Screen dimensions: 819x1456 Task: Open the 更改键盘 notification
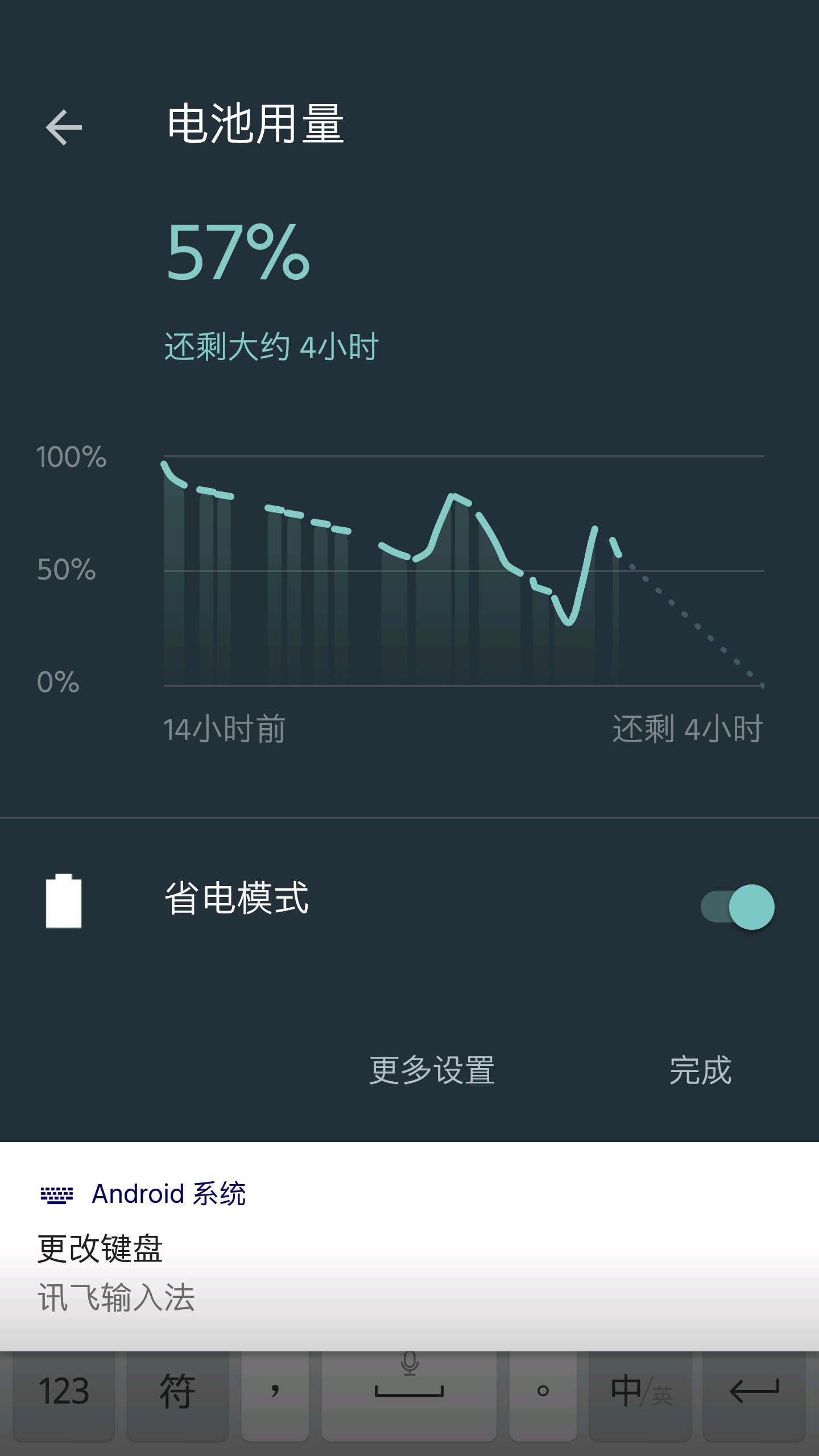pos(409,1246)
